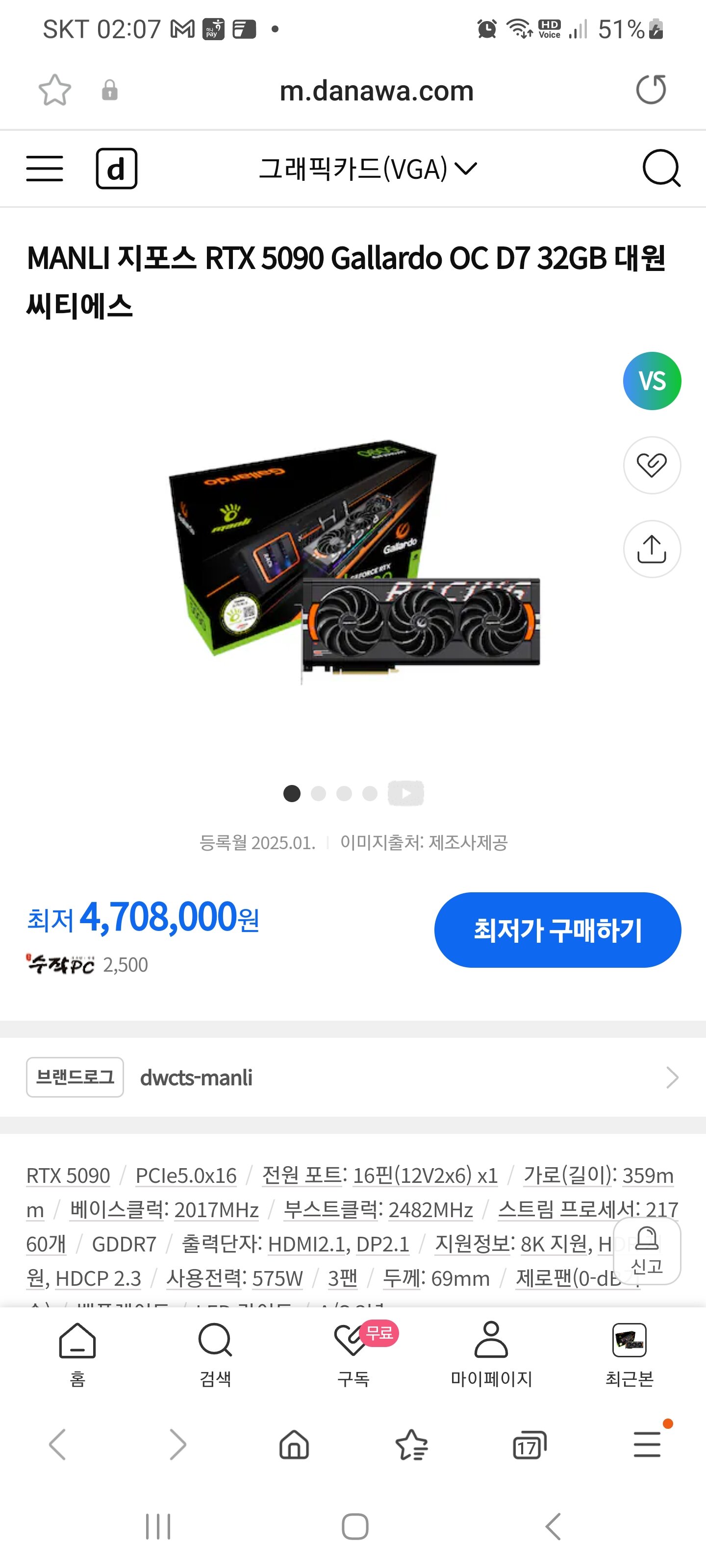The image size is (706, 1568).
Task: Bookmark page with star icon in address bar
Action: [55, 90]
